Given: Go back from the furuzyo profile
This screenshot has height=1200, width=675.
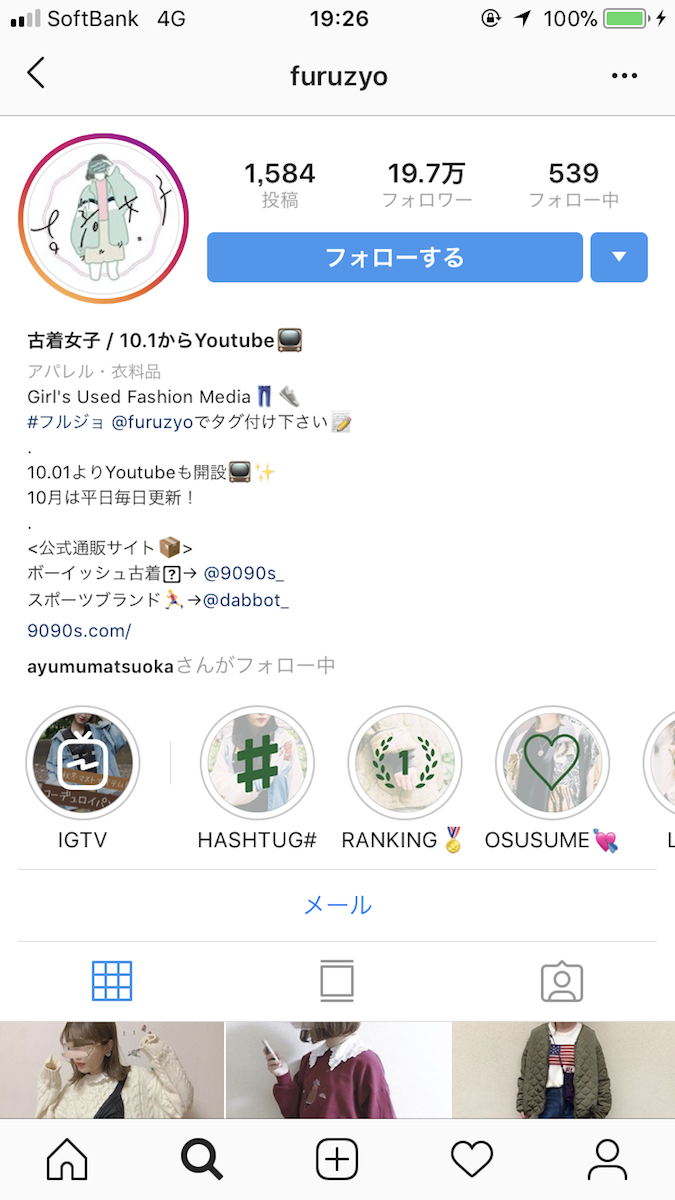Looking at the screenshot, I should [x=36, y=74].
